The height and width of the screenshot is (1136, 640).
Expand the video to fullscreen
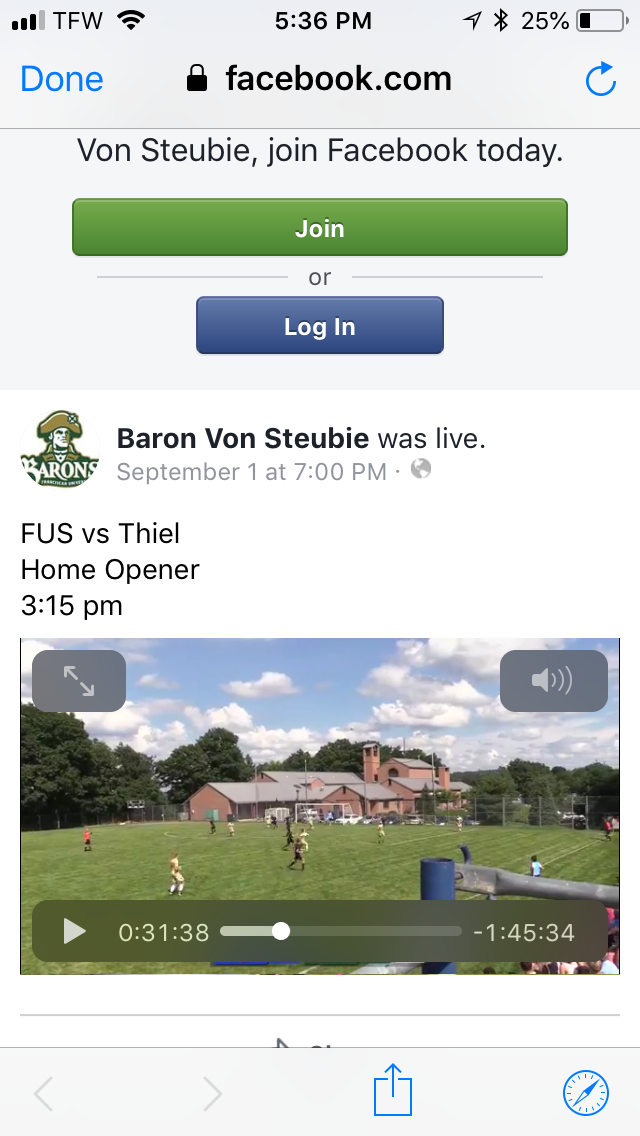(79, 681)
